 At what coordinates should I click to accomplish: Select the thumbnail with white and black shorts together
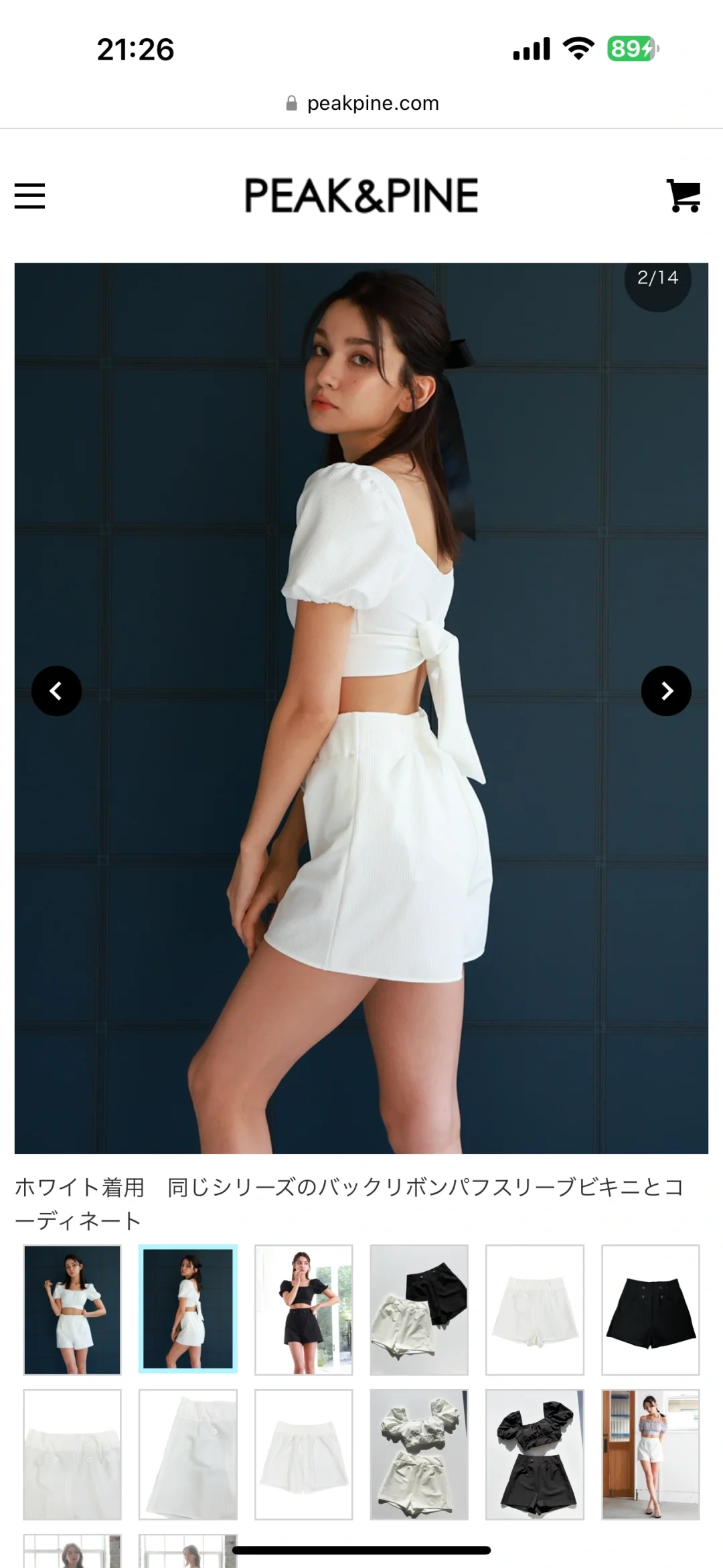419,1309
